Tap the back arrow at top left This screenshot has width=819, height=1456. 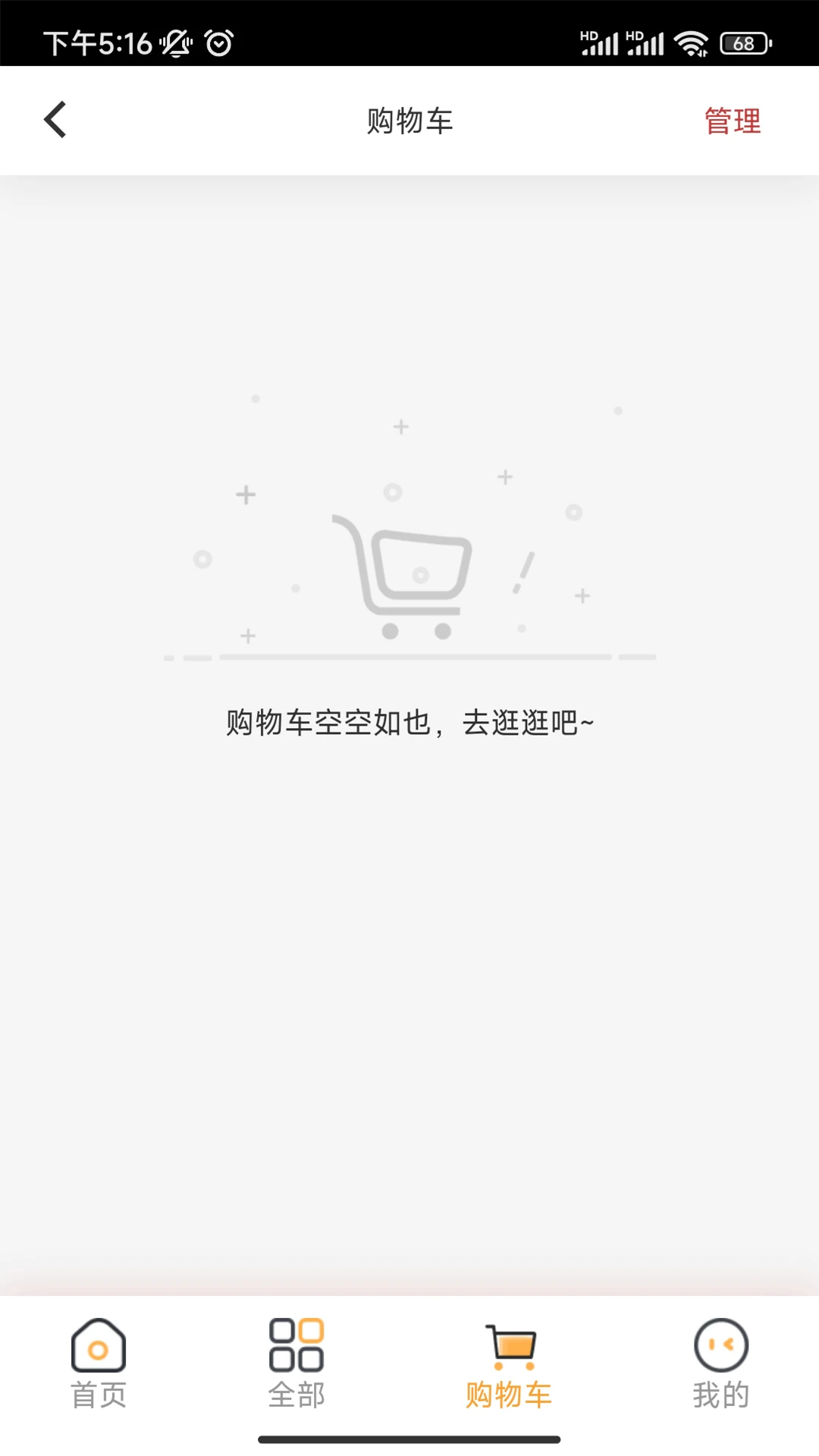click(54, 120)
